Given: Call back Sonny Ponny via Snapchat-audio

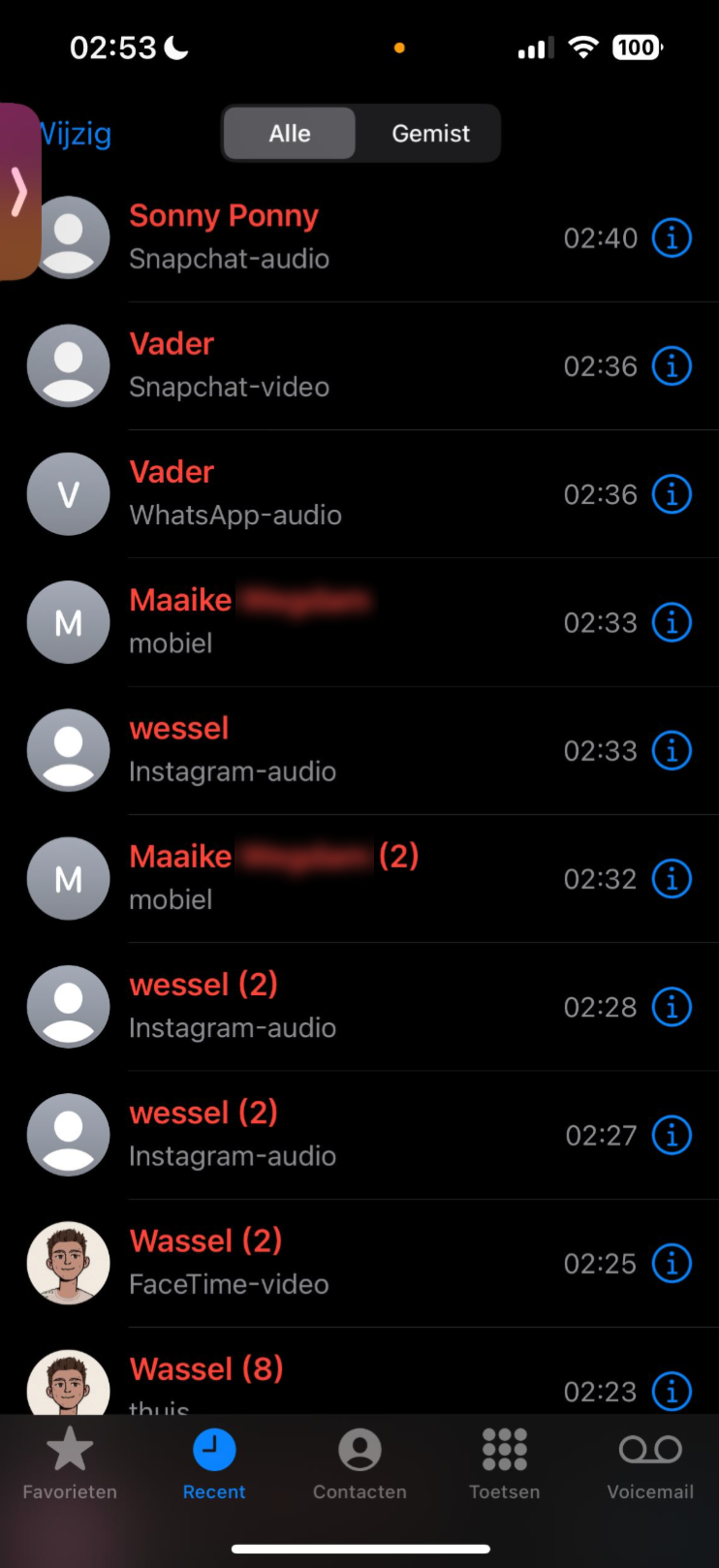Looking at the screenshot, I should pos(291,237).
